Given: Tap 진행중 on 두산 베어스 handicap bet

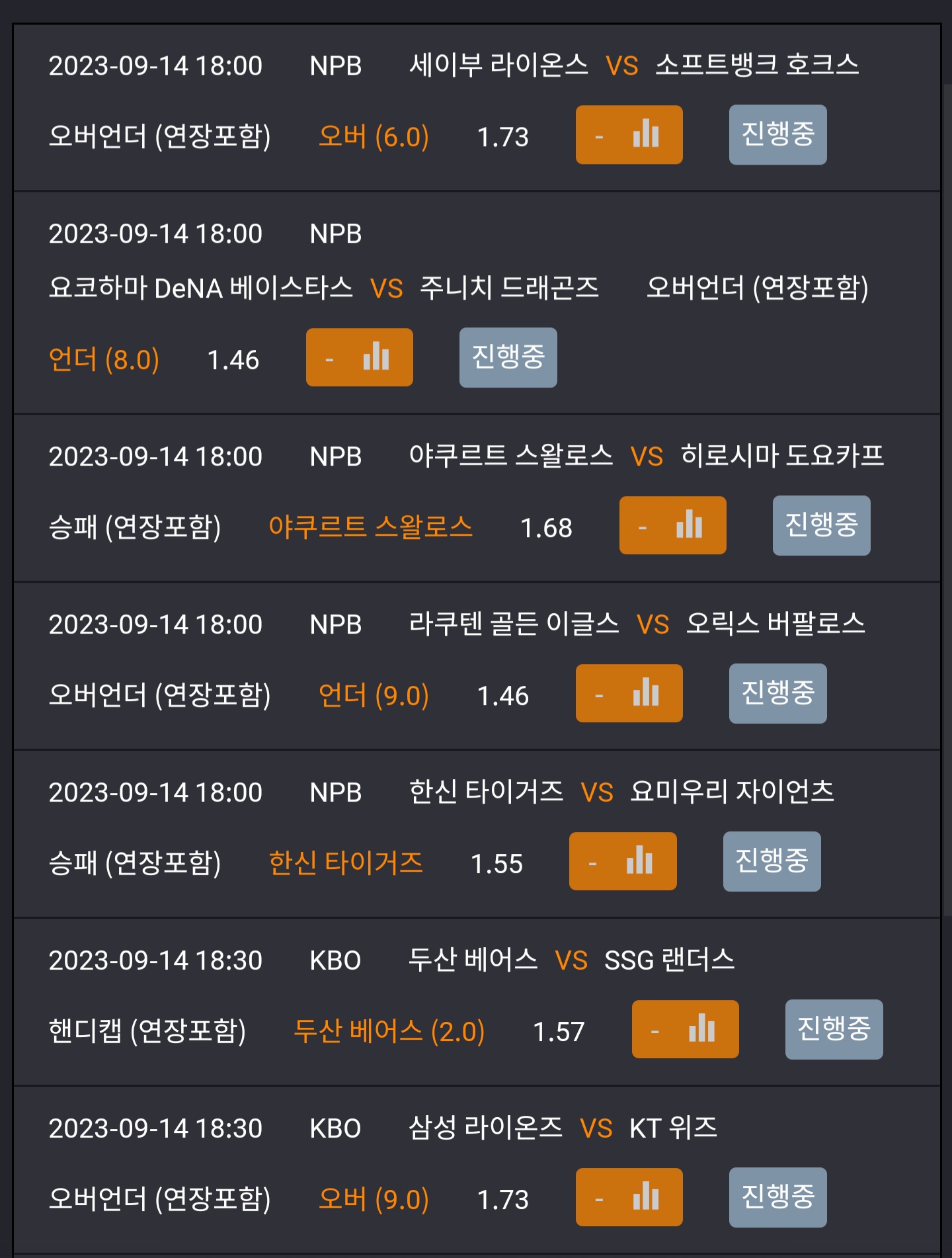Looking at the screenshot, I should coord(834,1030).
